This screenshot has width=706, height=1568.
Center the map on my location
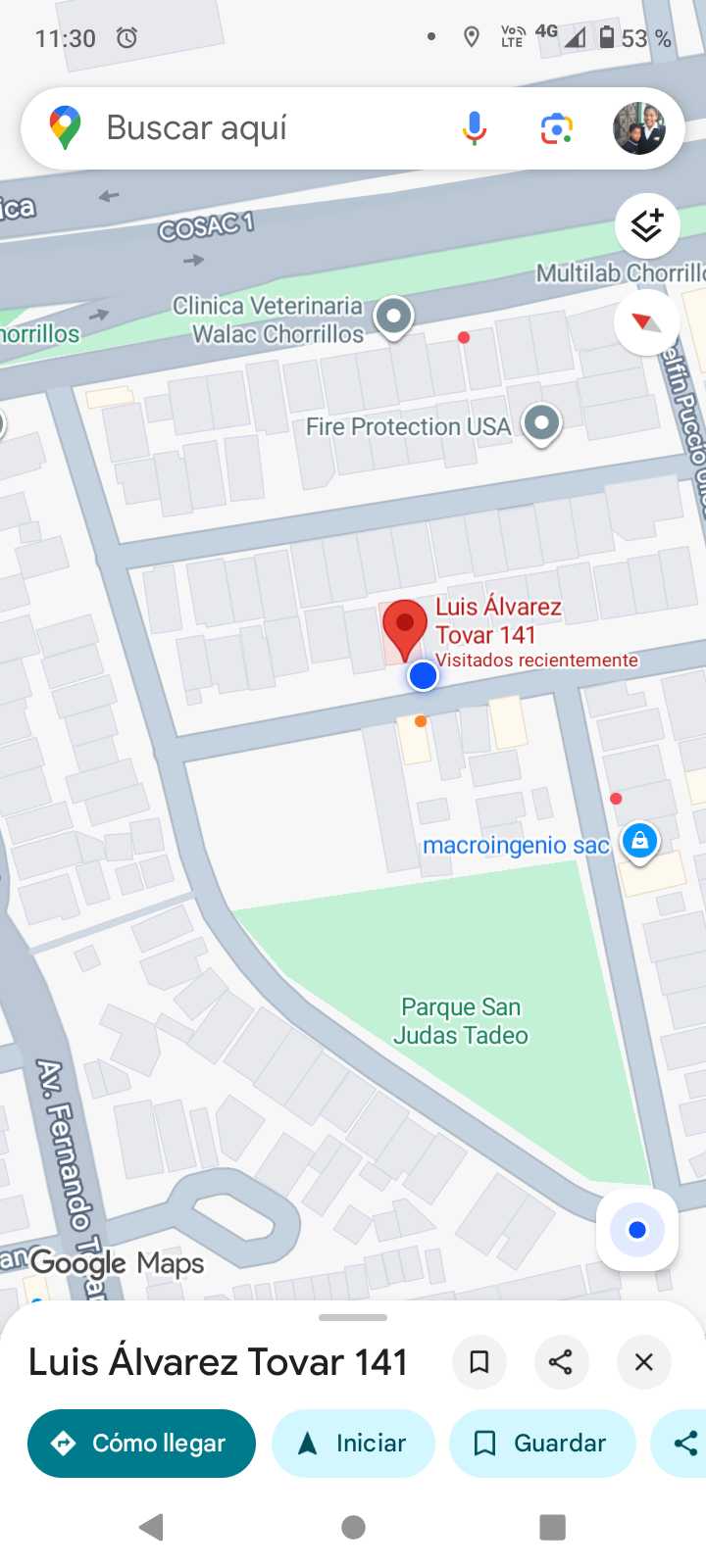637,1230
